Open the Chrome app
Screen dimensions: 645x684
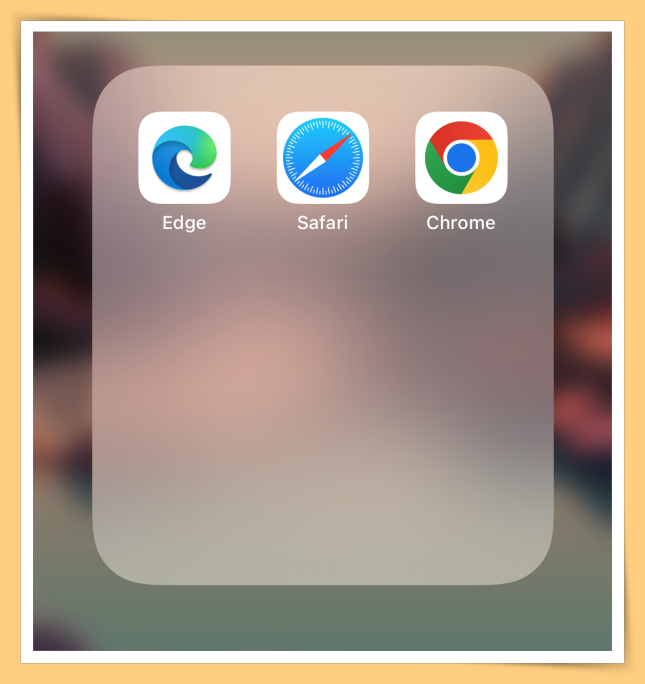[461, 158]
